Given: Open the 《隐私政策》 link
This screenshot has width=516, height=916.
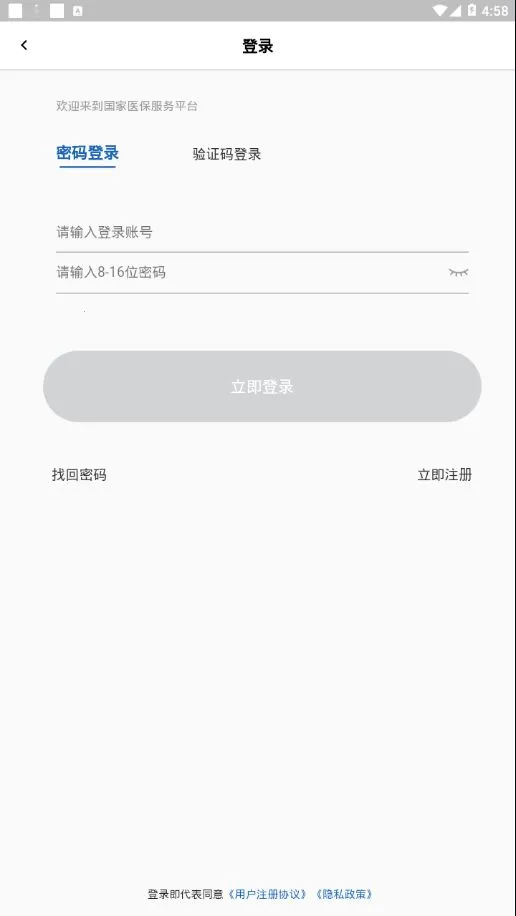Looking at the screenshot, I should [x=344, y=894].
